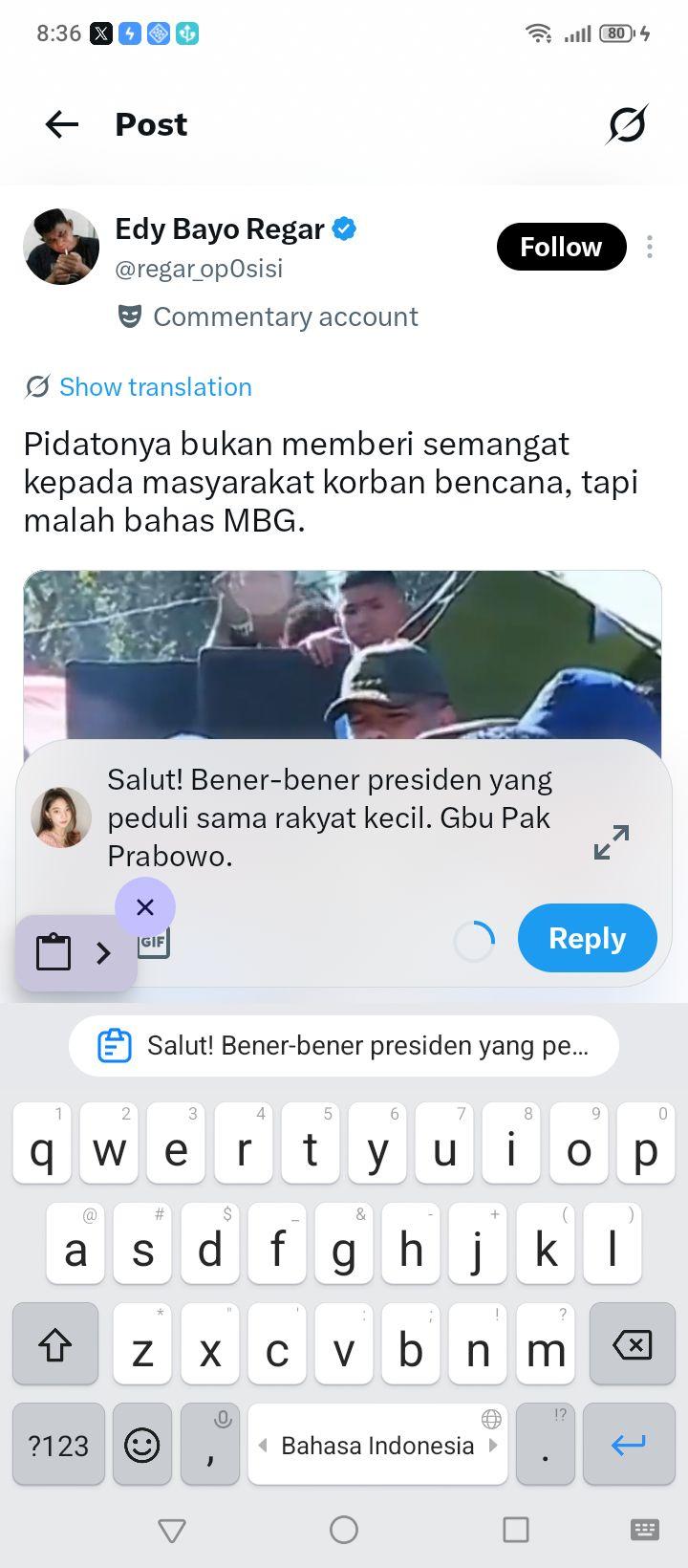Go back using the top arrow

click(62, 124)
